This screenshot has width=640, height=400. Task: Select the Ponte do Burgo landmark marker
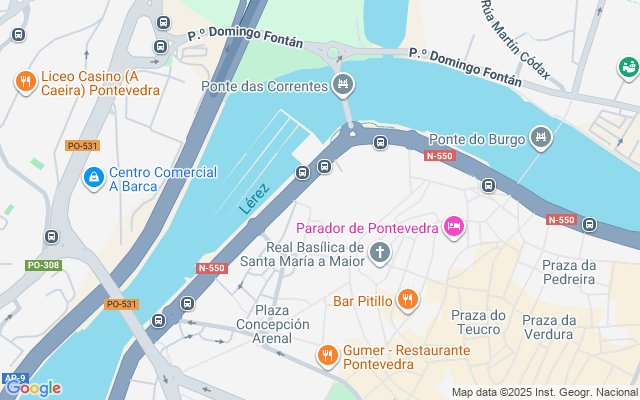pos(541,137)
